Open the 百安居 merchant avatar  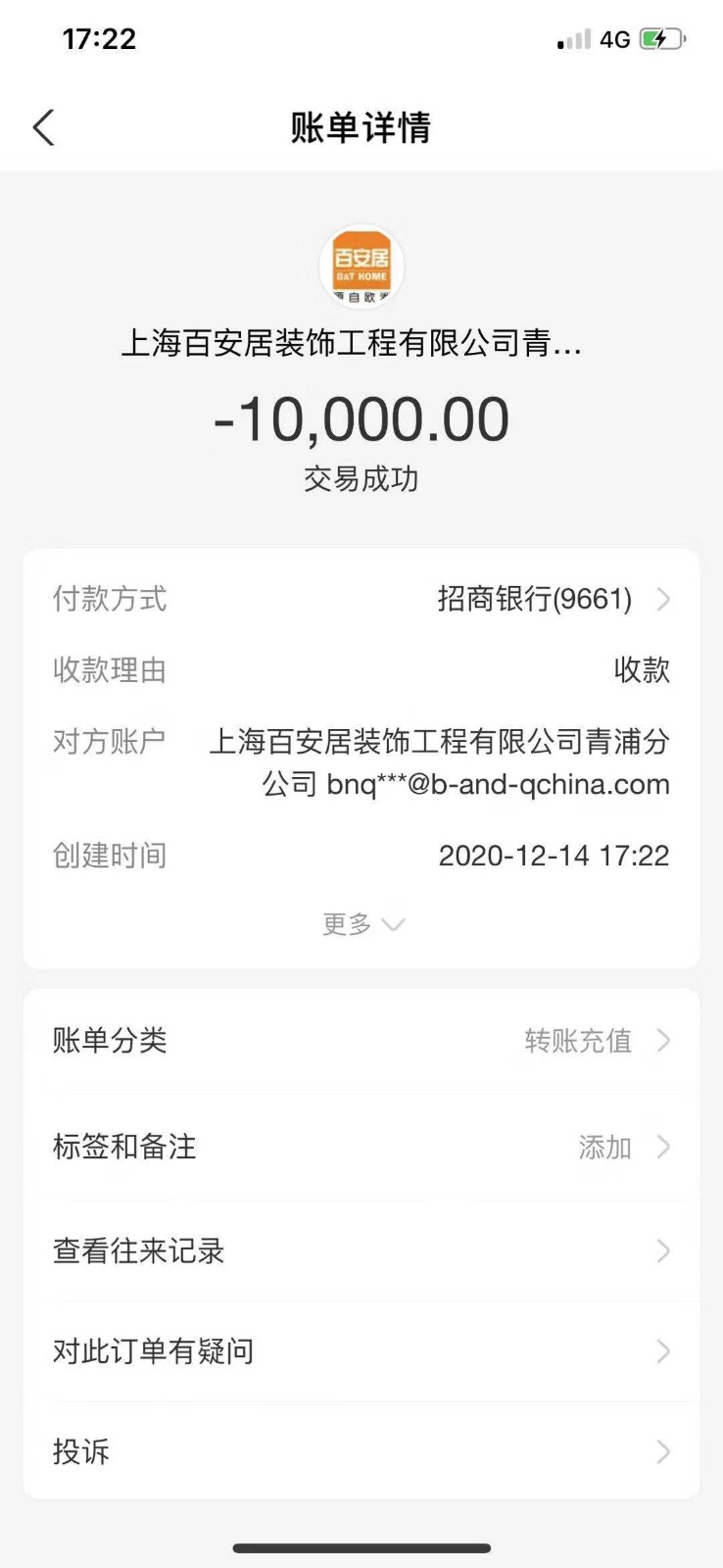[361, 267]
